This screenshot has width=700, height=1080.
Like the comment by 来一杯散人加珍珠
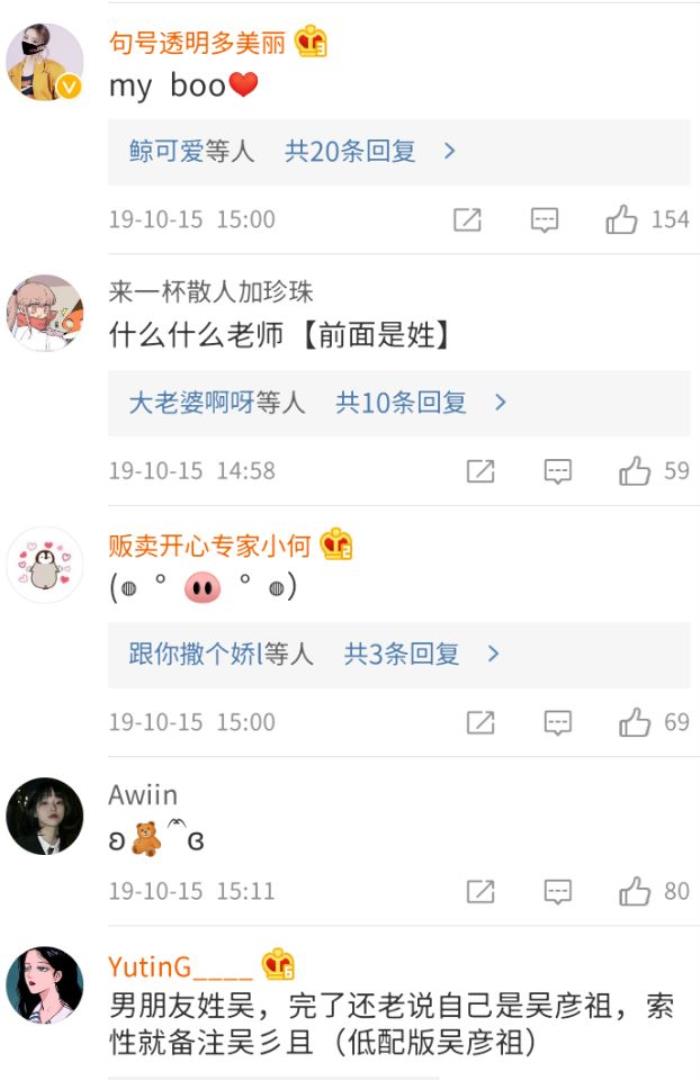click(x=634, y=471)
